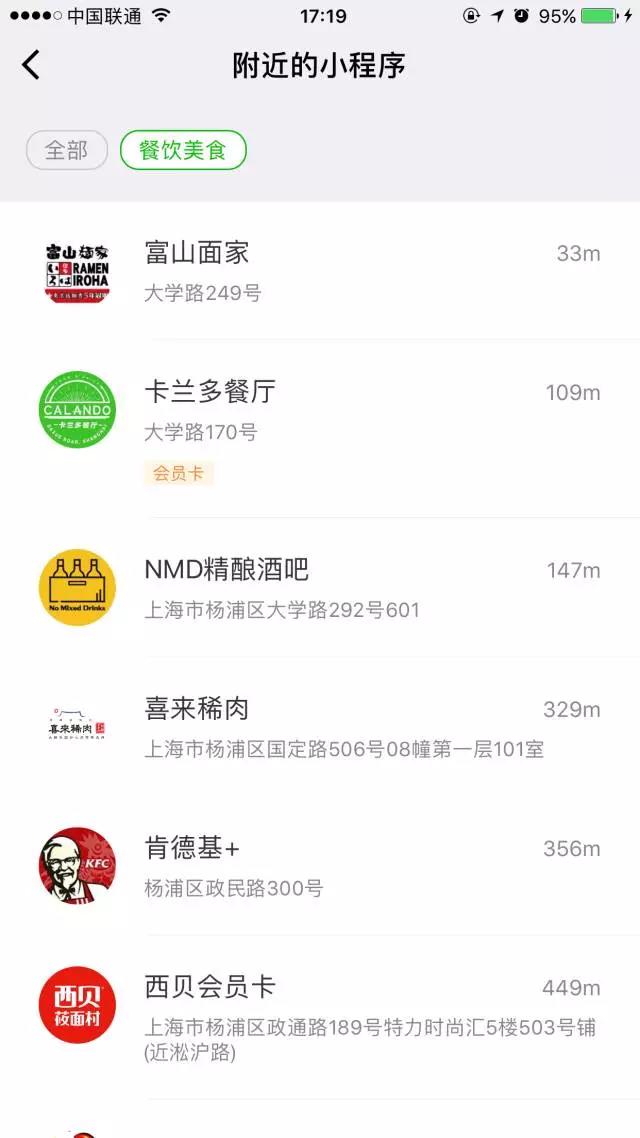Select the 餐饮美食 filter chip

(183, 150)
